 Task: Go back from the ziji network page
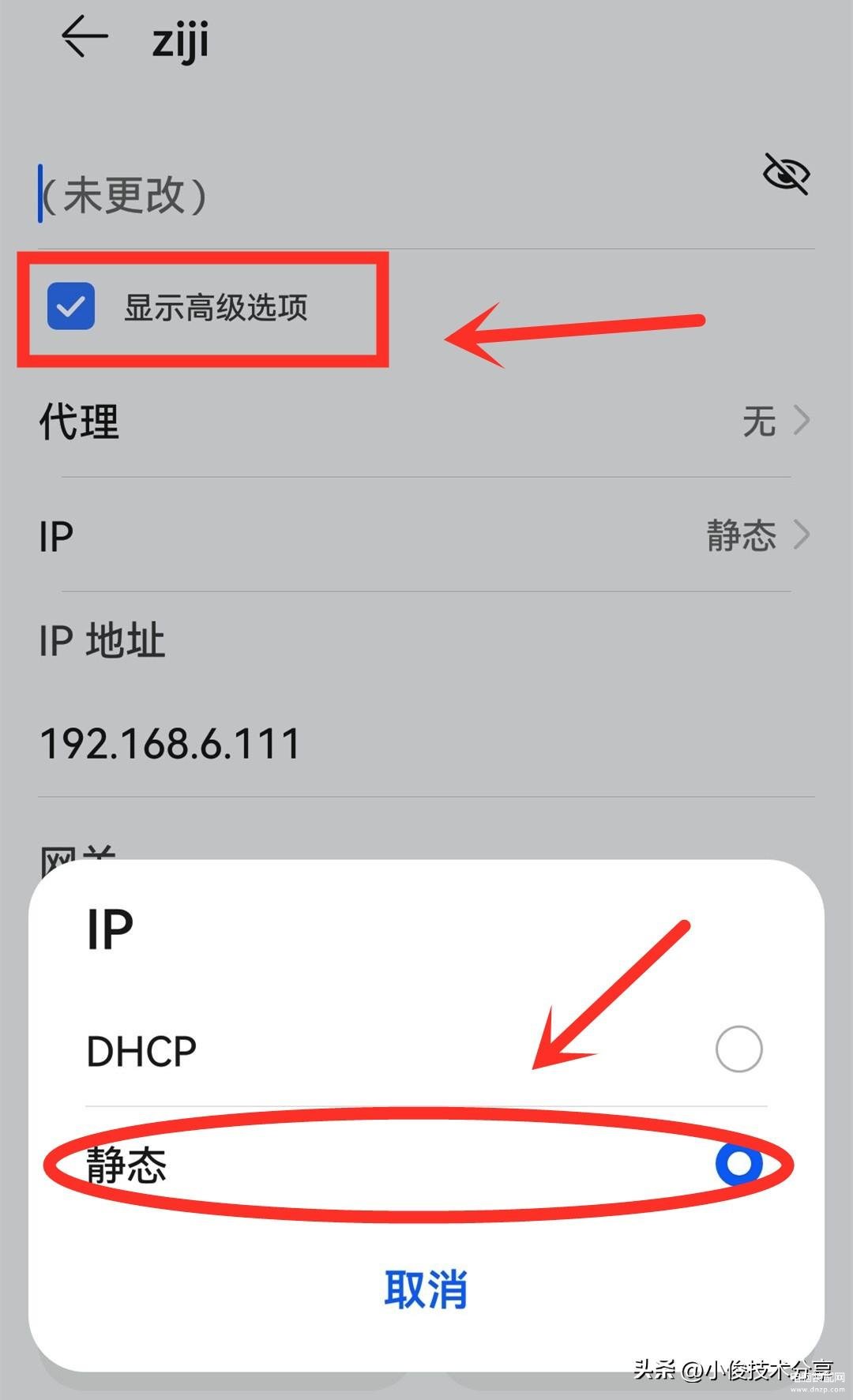pyautogui.click(x=85, y=37)
